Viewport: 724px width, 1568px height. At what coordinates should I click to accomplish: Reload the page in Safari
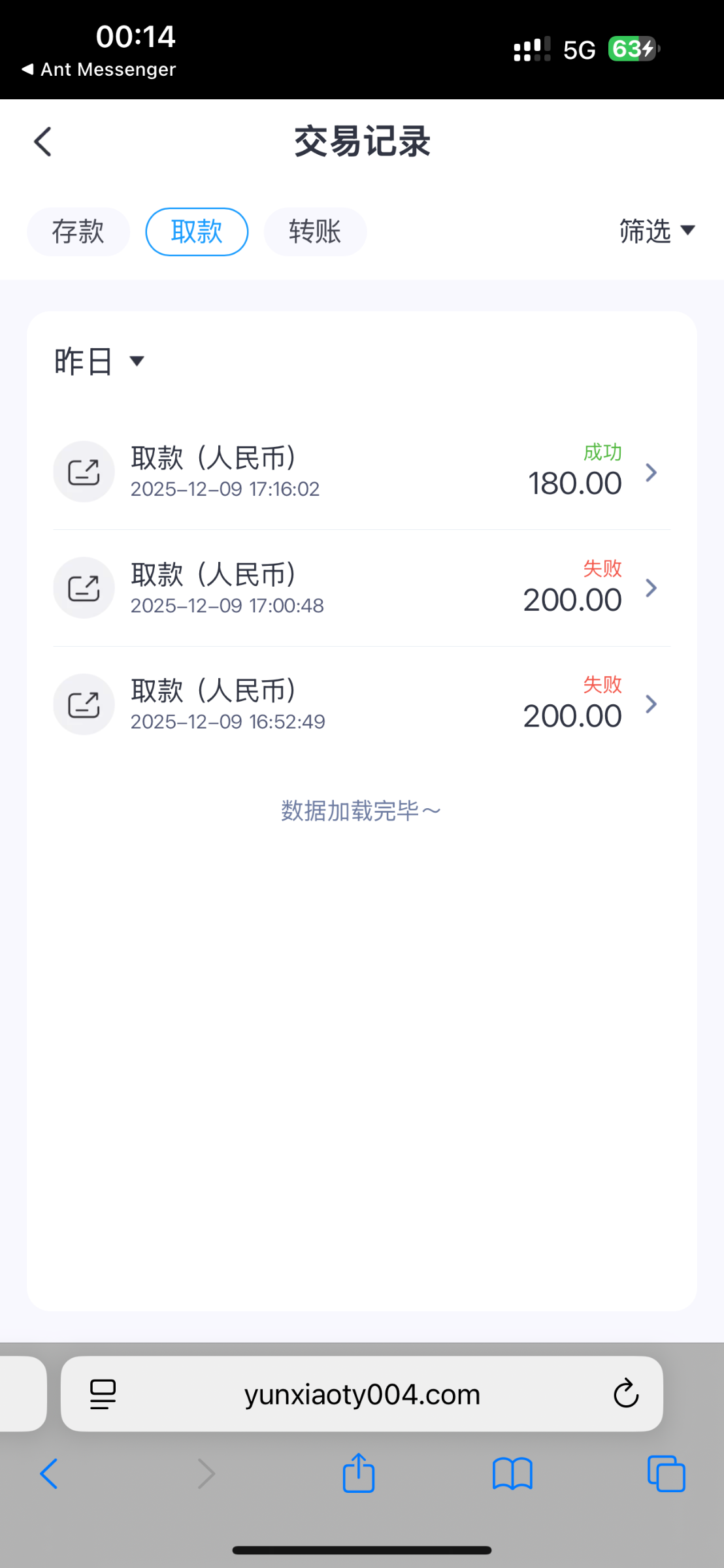(625, 1395)
